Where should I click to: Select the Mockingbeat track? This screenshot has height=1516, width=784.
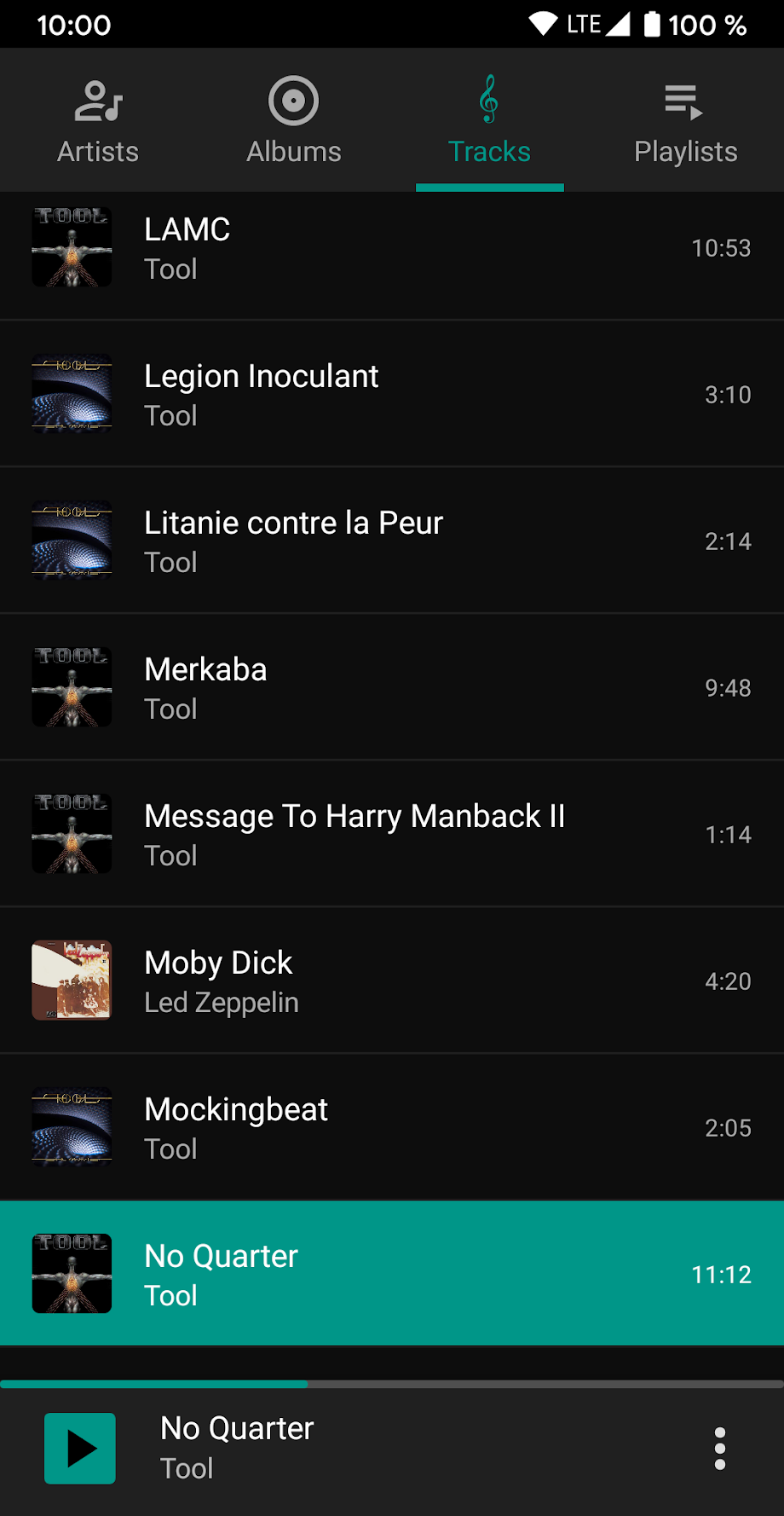[392, 1128]
